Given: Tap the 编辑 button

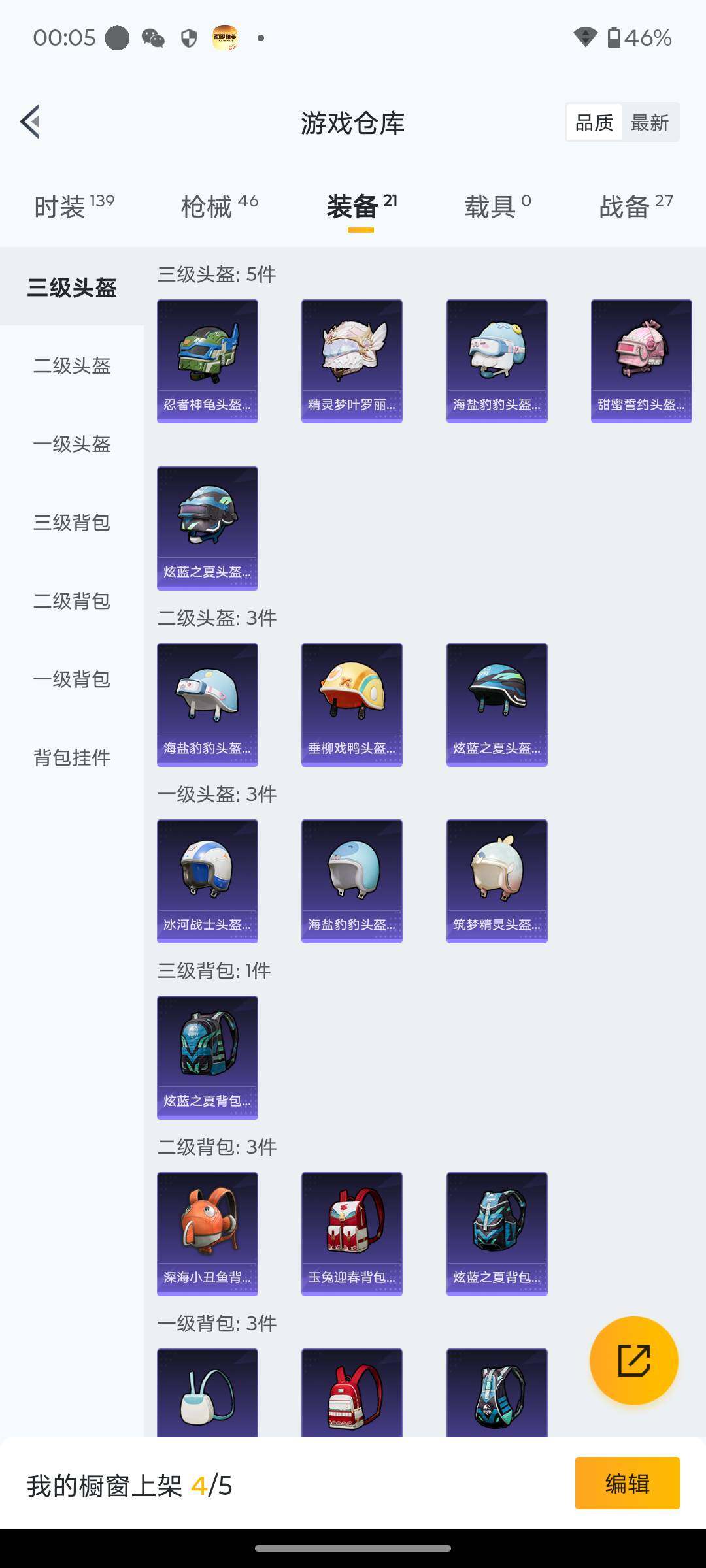Looking at the screenshot, I should tap(627, 1483).
